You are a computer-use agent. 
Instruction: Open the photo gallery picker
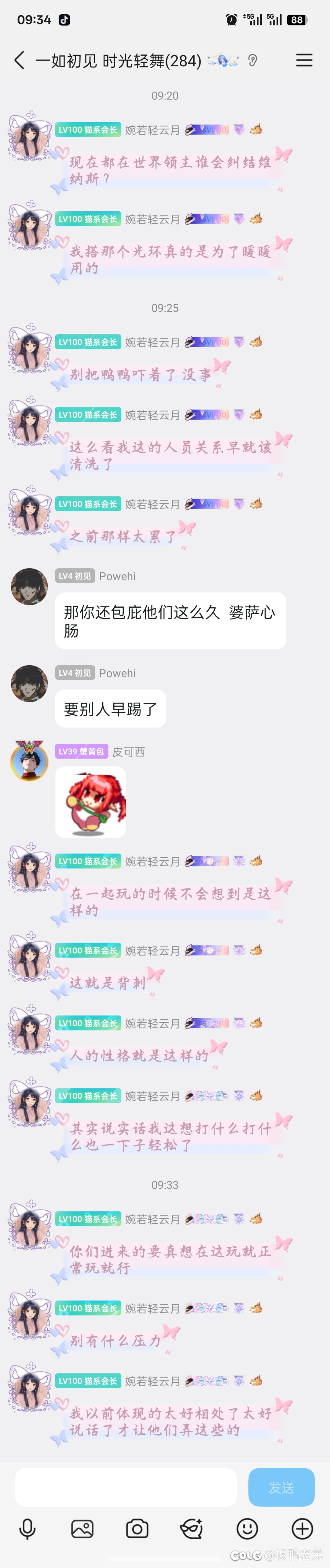82,1529
